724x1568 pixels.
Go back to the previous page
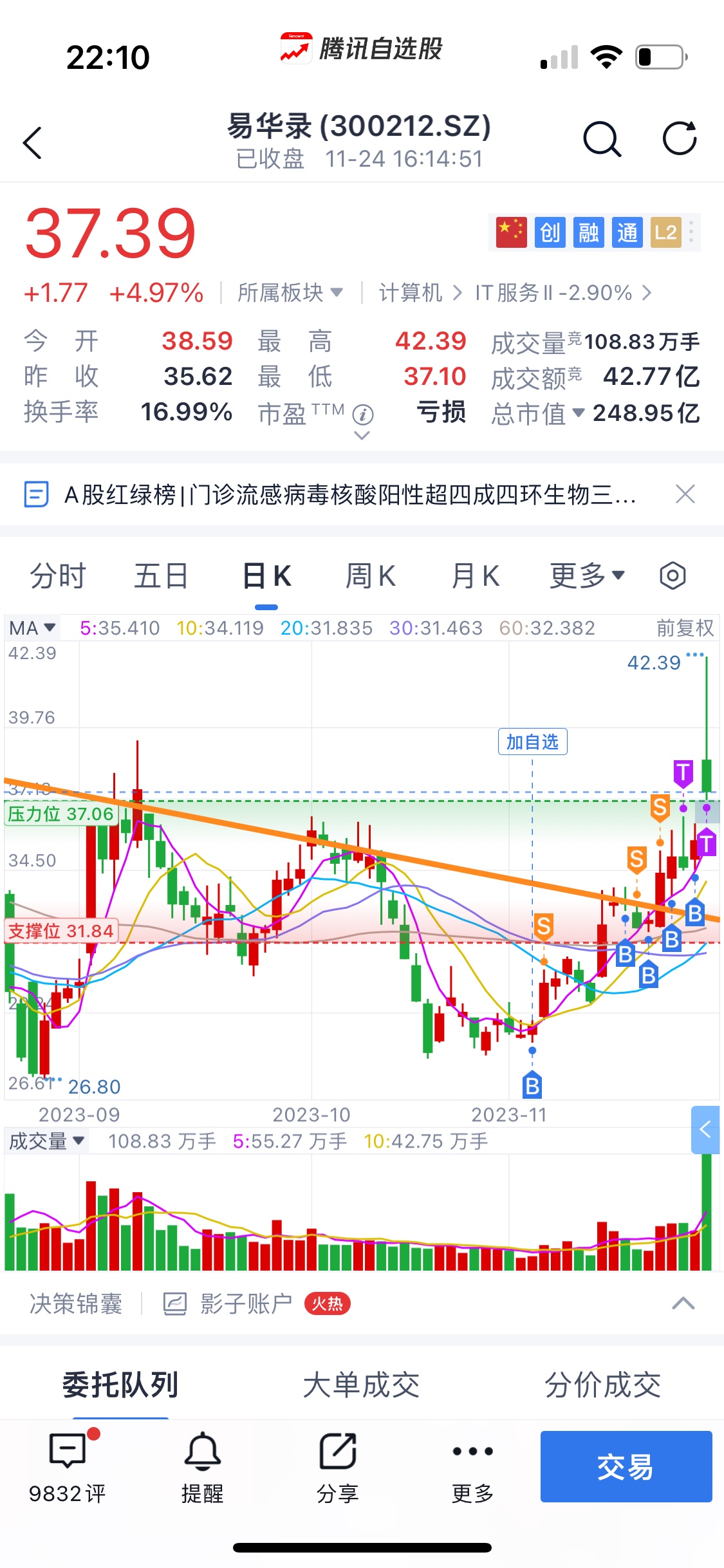click(32, 142)
